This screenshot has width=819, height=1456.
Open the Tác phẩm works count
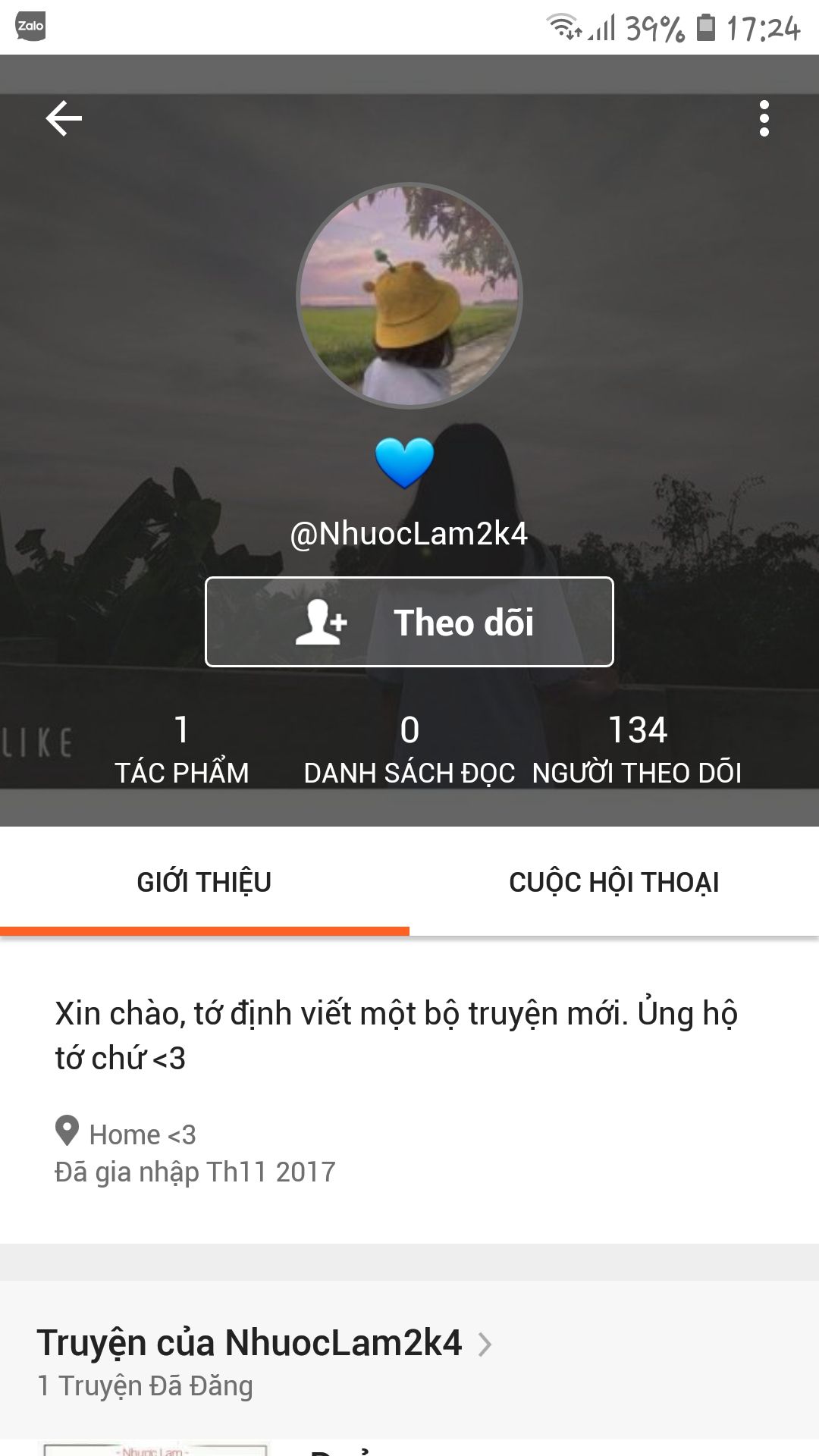pos(182,749)
